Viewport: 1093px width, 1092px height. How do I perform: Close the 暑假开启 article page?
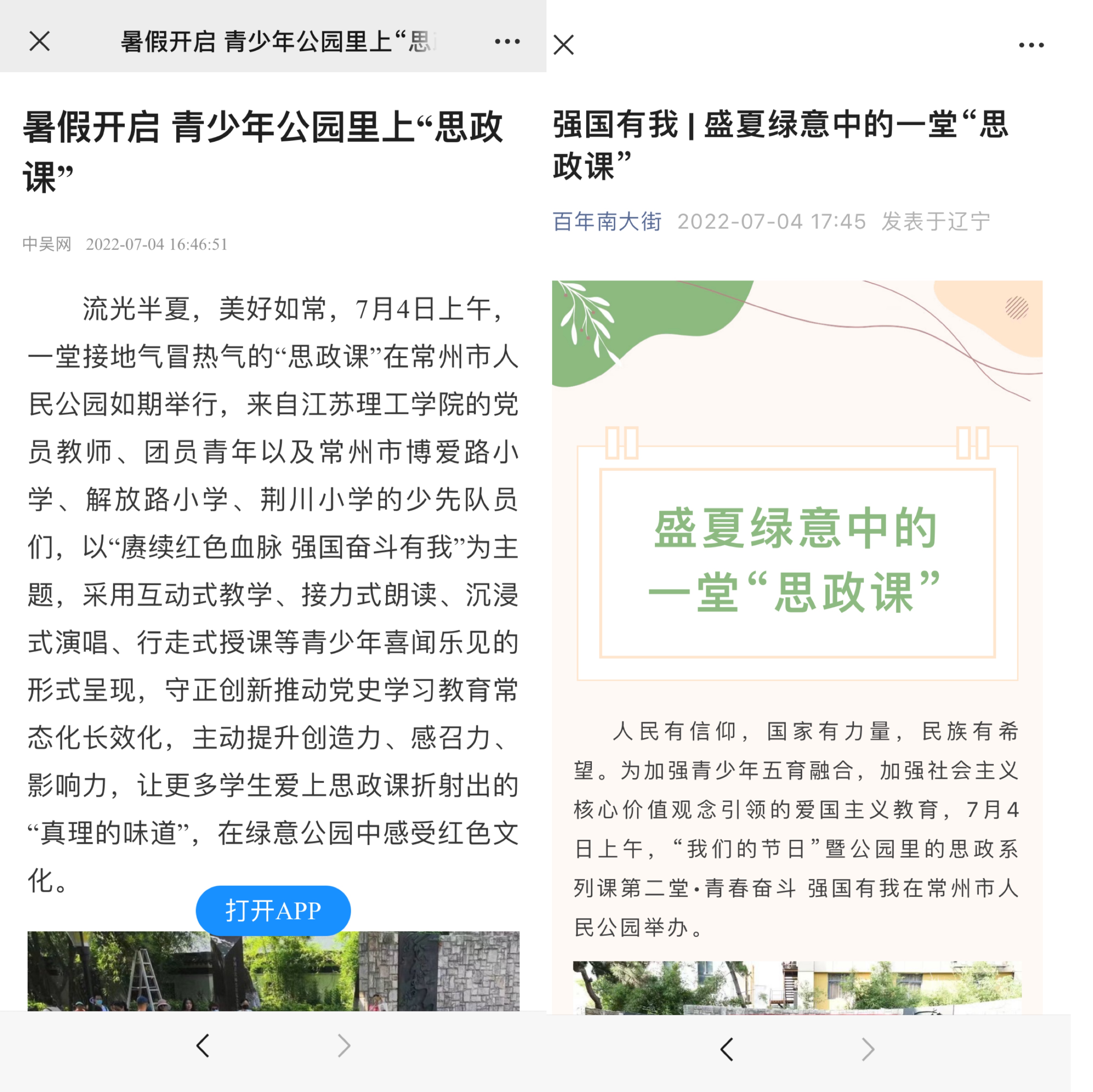pos(40,41)
